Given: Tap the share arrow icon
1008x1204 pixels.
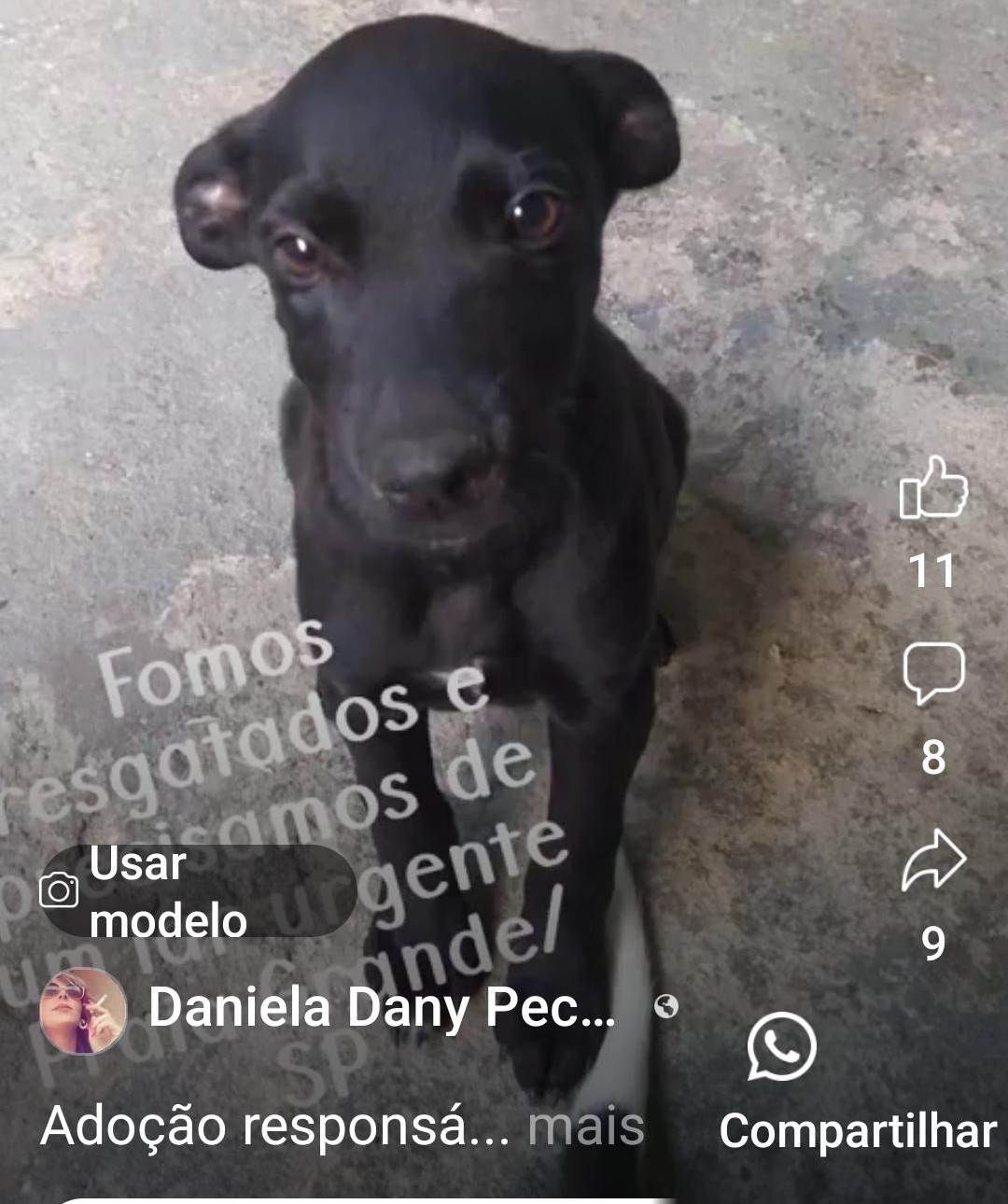Looking at the screenshot, I should tap(932, 861).
